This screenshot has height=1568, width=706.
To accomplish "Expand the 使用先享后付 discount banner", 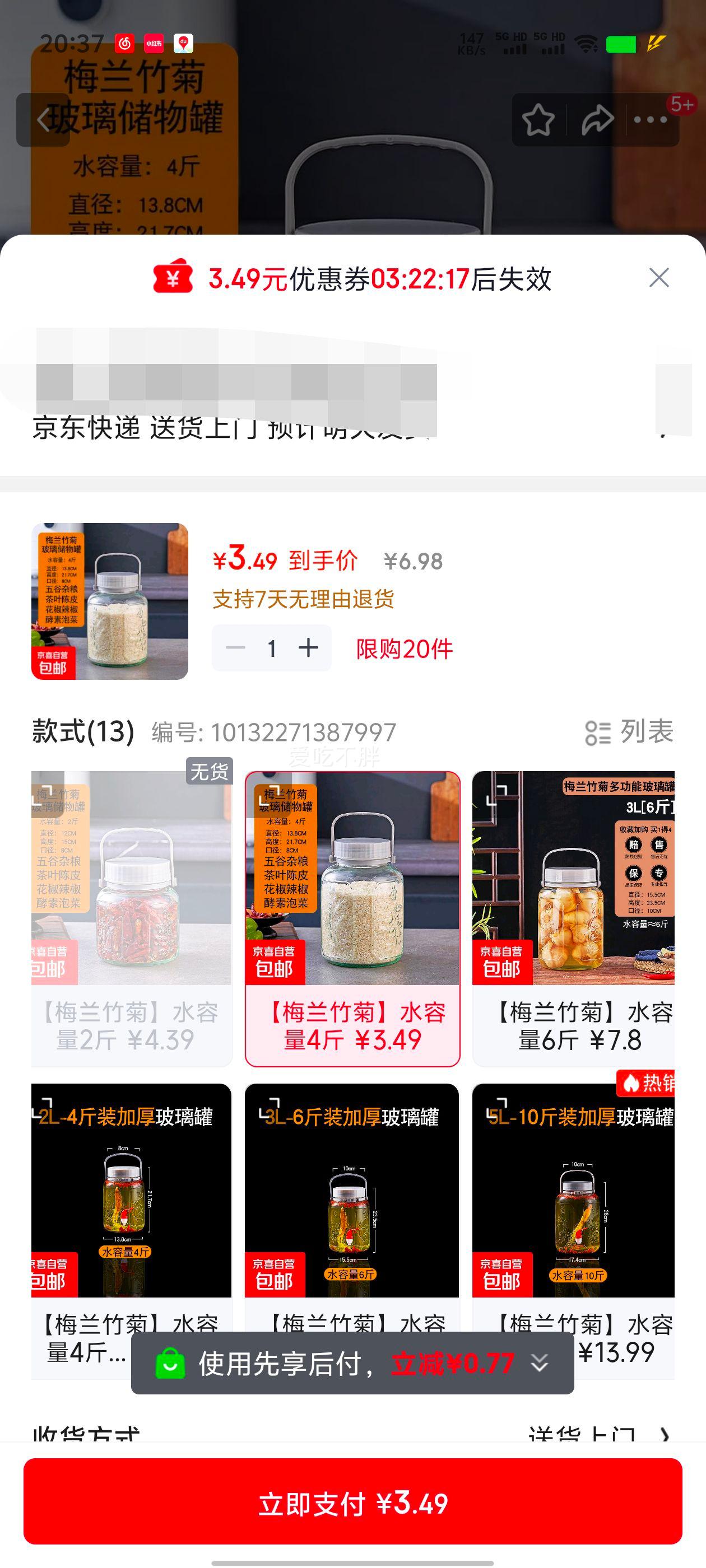I will (540, 1363).
